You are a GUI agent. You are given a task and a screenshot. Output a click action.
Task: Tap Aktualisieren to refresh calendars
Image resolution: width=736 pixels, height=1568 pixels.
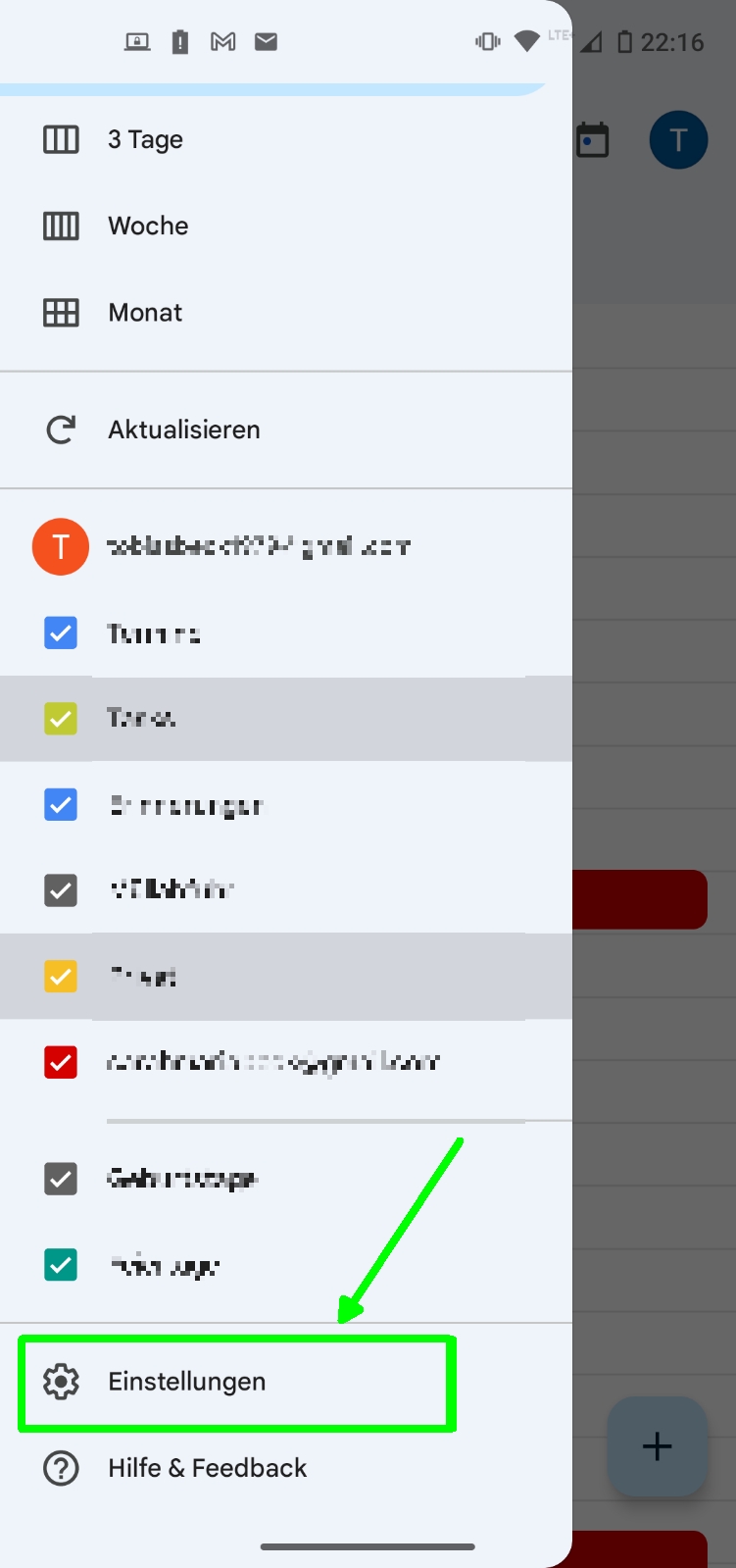point(285,430)
